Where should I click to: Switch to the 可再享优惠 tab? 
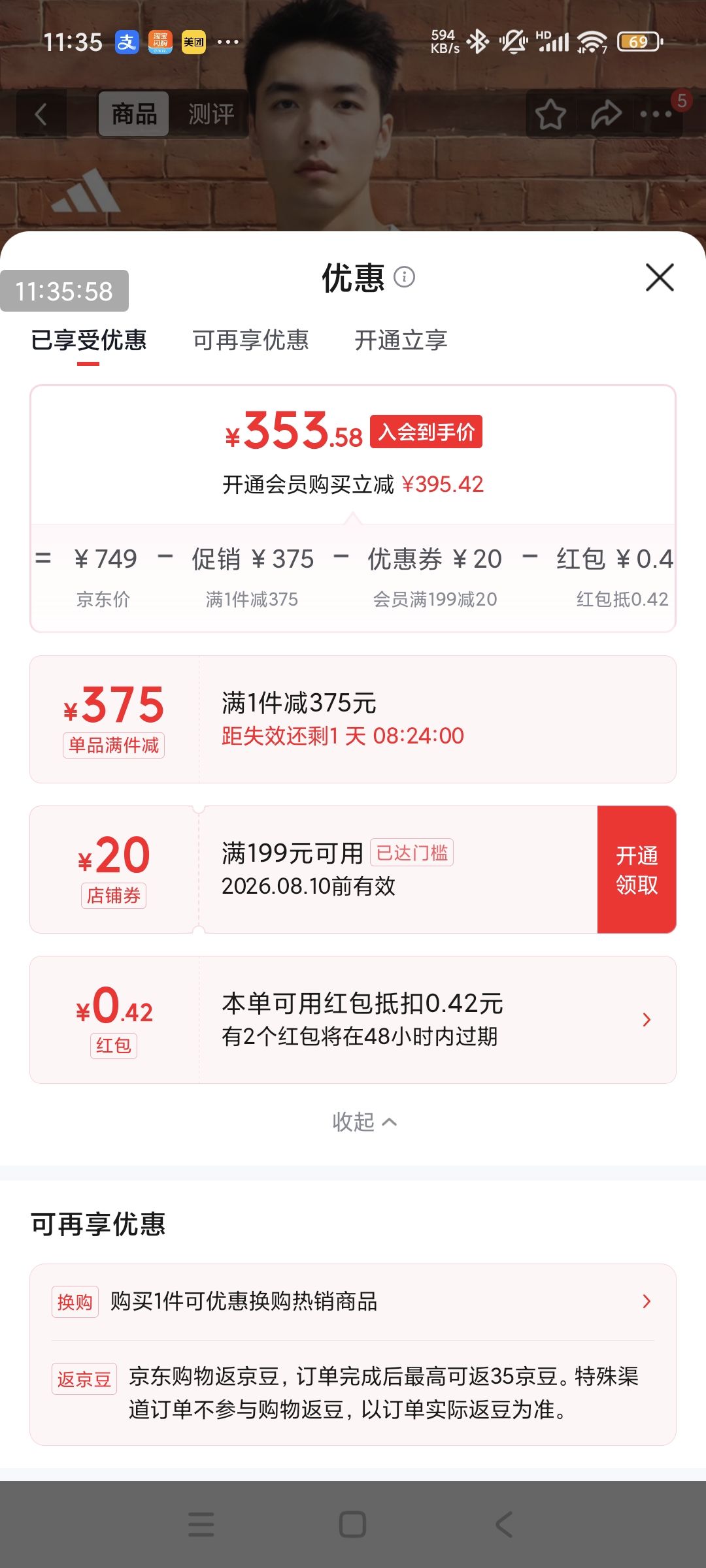250,340
